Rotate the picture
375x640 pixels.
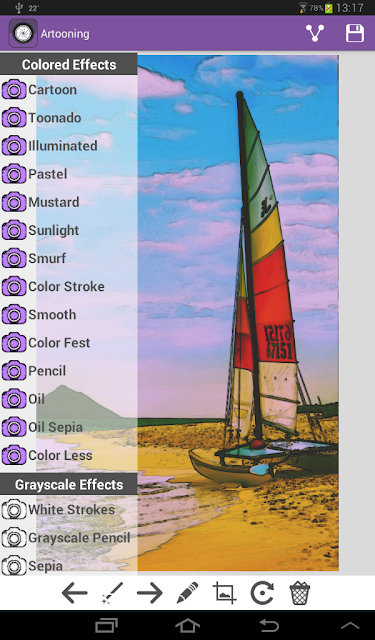coord(262,593)
